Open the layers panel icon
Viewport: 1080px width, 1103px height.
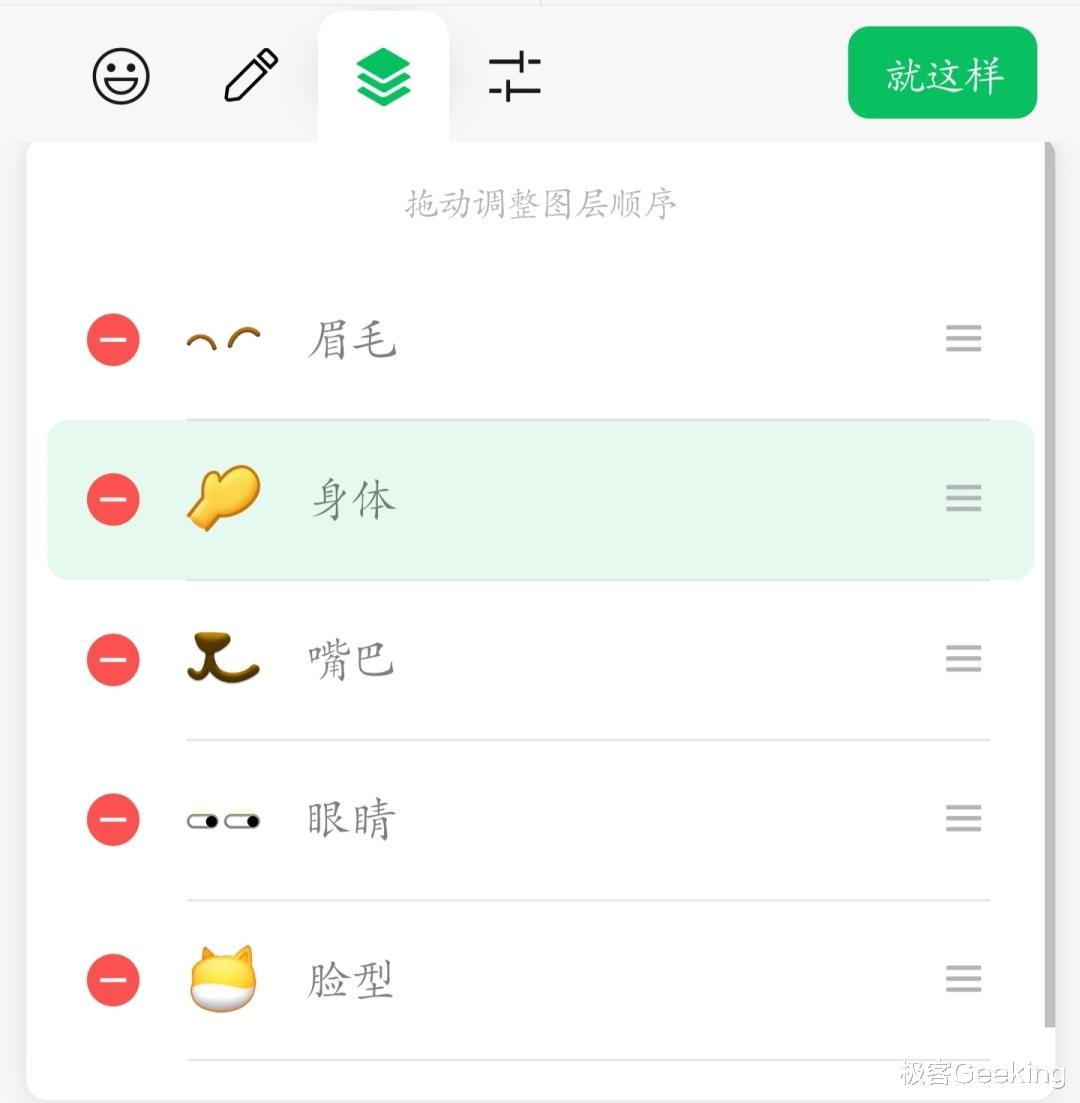[x=384, y=75]
